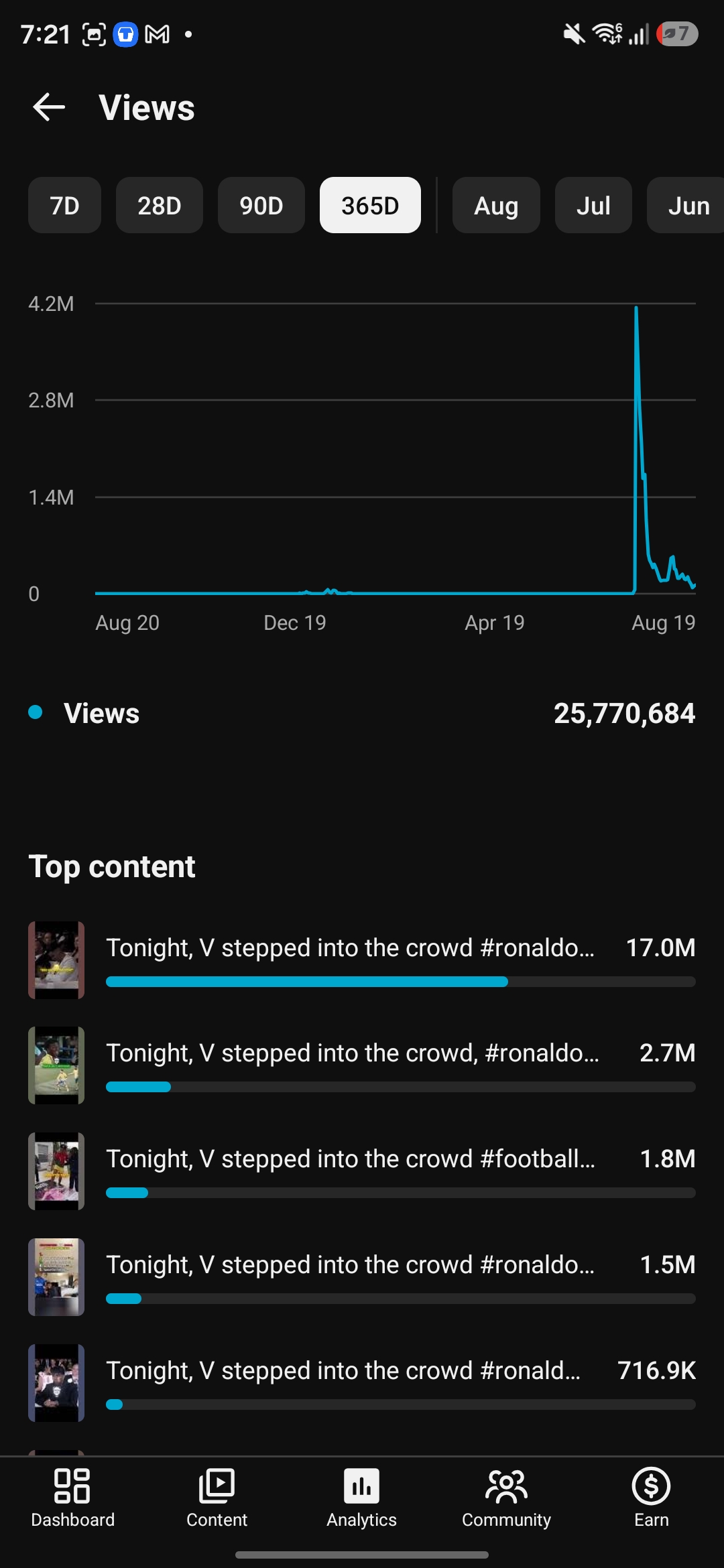Go to the Community tab
The height and width of the screenshot is (1568, 724).
(507, 1498)
